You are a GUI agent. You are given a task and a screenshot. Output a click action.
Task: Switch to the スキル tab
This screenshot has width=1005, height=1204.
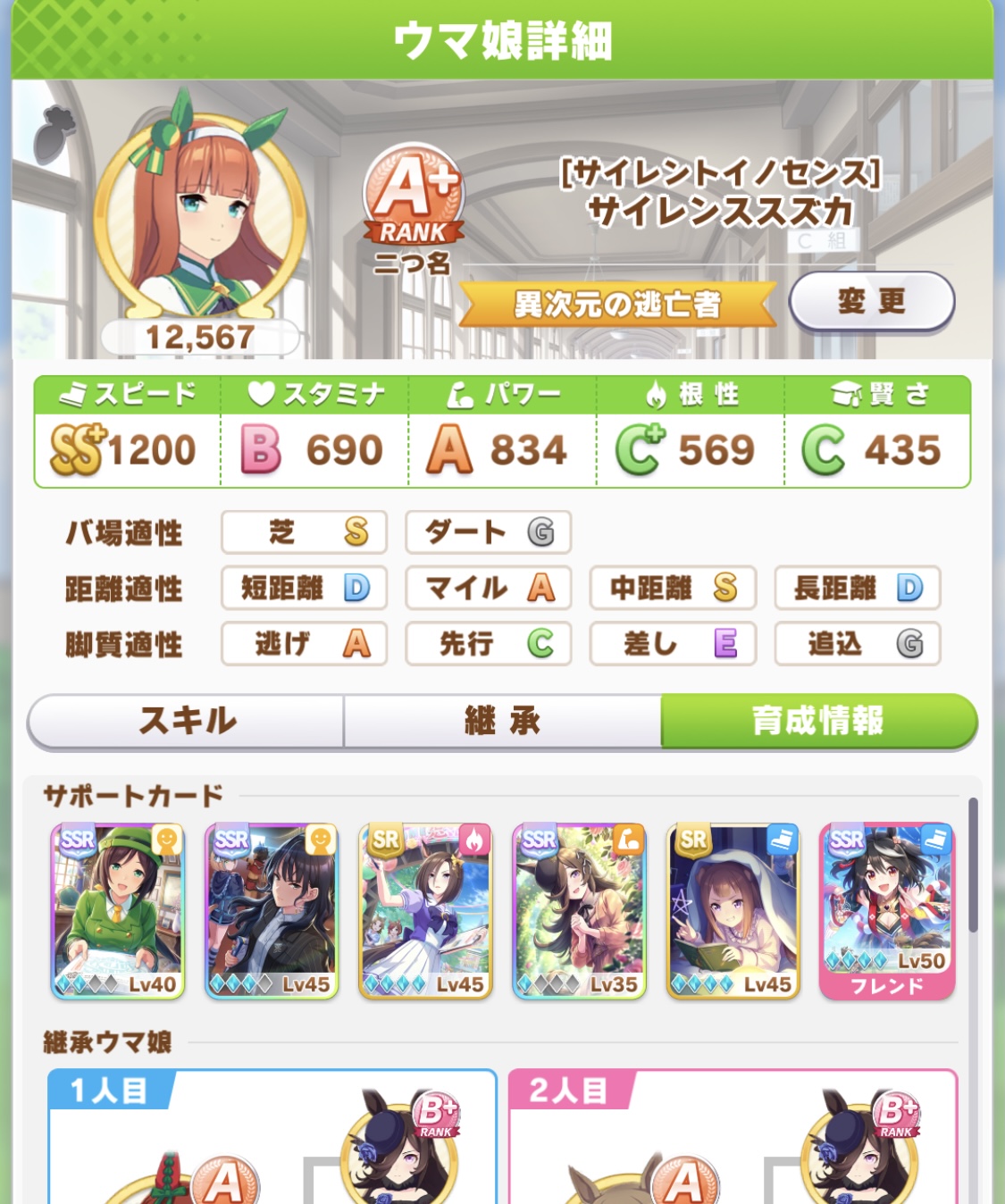(x=187, y=721)
